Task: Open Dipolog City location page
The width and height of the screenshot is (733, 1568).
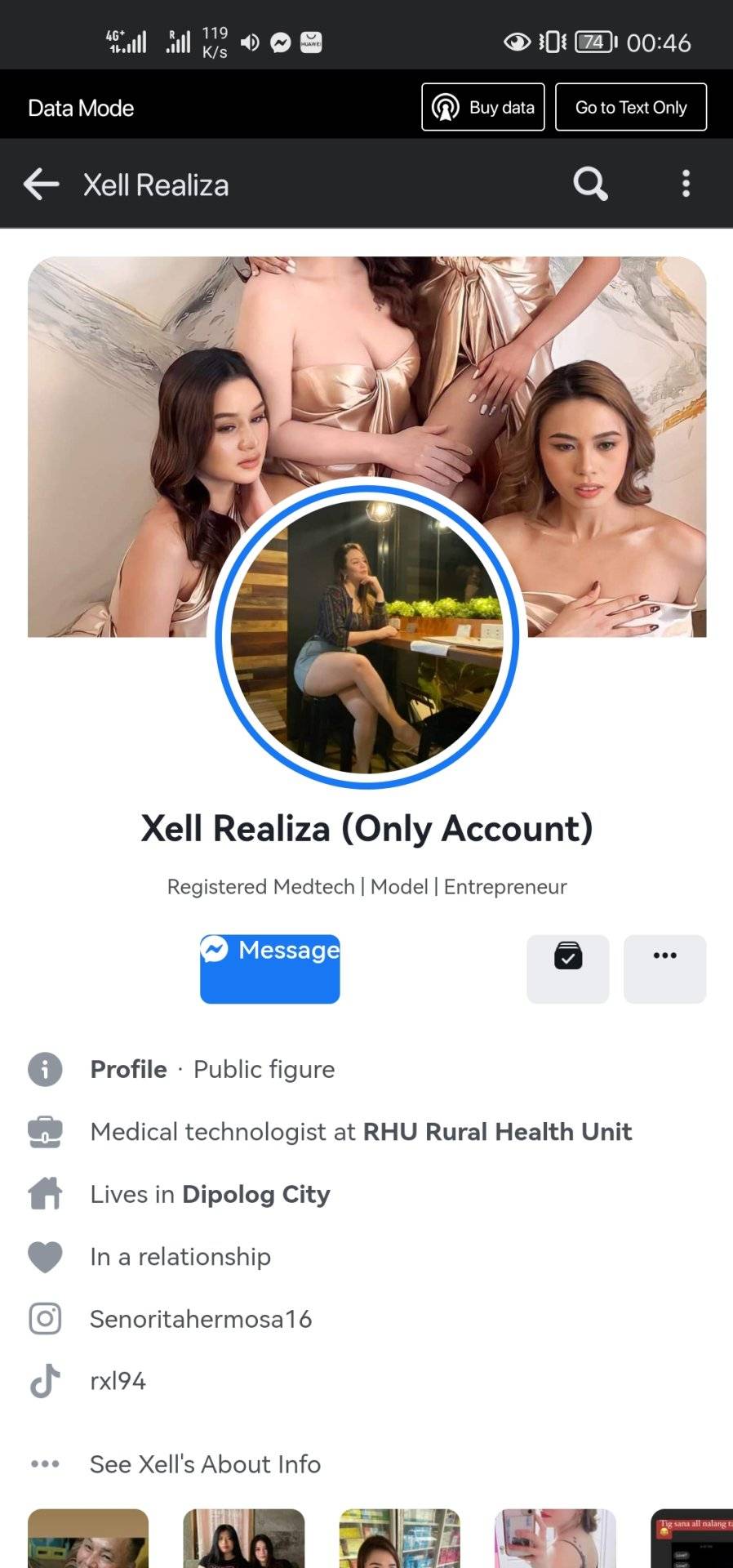Action: tap(255, 1195)
